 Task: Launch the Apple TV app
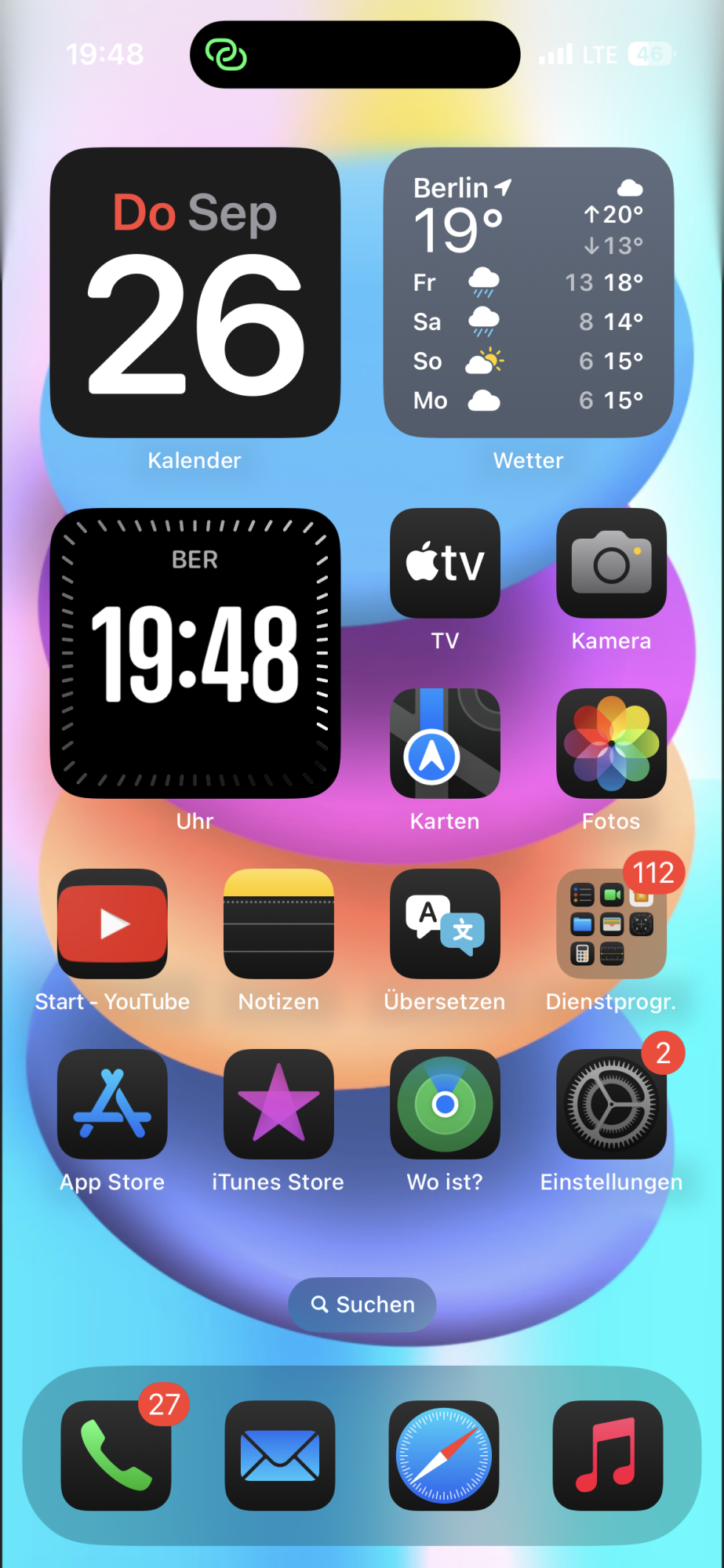[x=445, y=563]
